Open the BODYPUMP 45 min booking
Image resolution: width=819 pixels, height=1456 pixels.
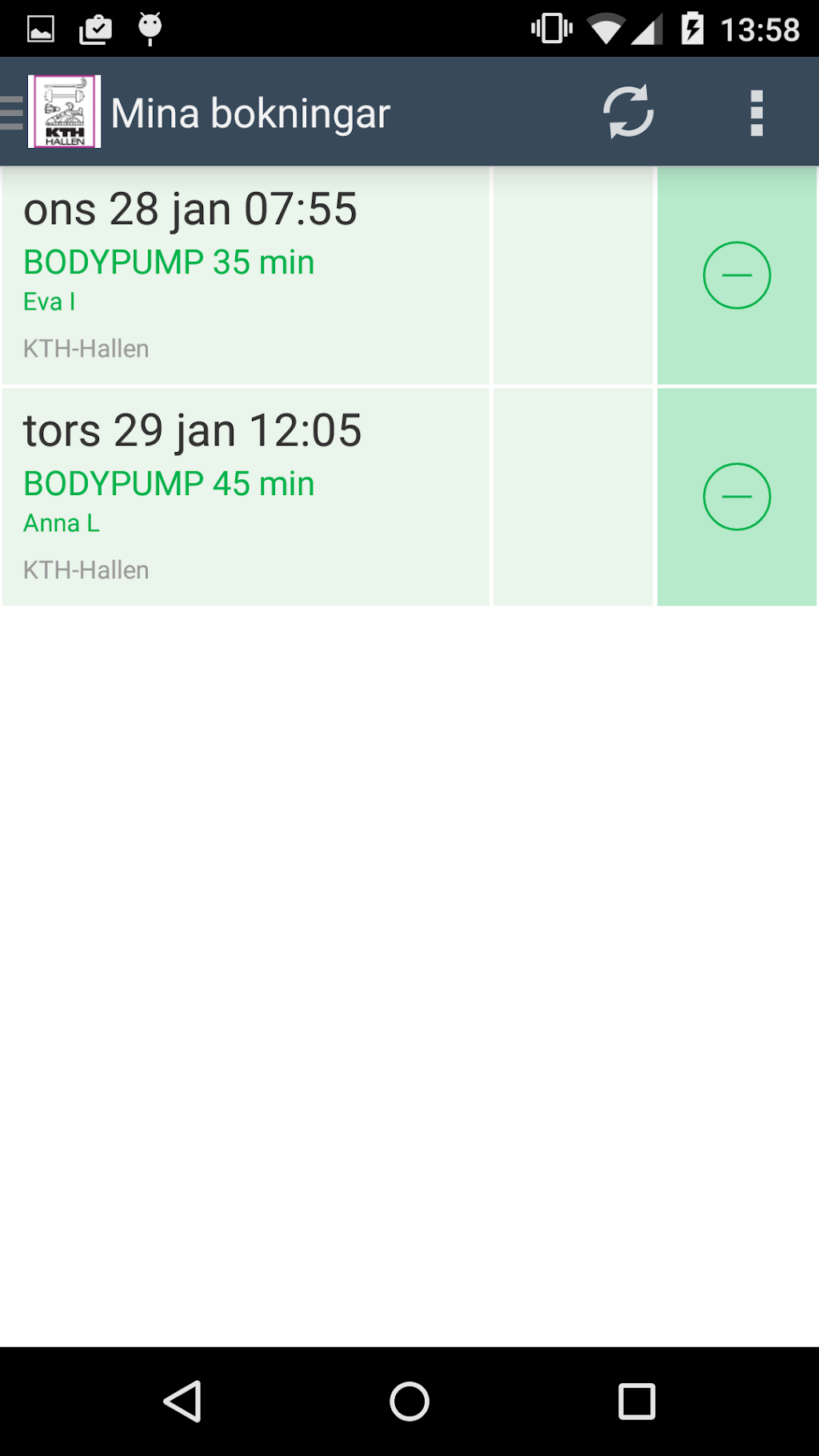point(245,497)
